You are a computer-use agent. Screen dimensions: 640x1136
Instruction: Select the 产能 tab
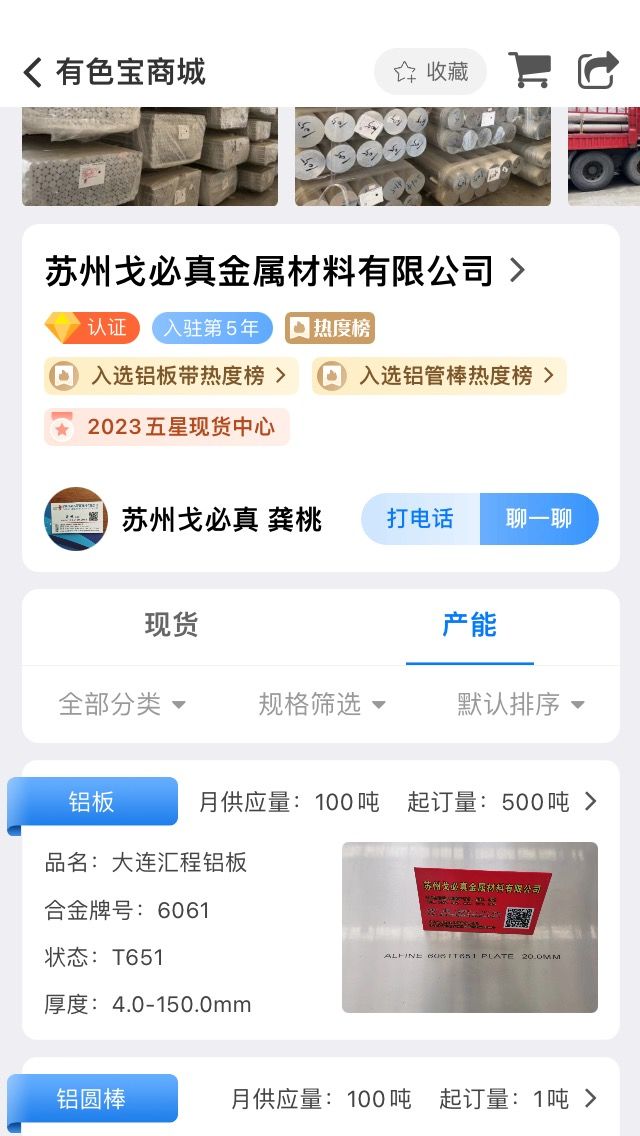pyautogui.click(x=470, y=625)
